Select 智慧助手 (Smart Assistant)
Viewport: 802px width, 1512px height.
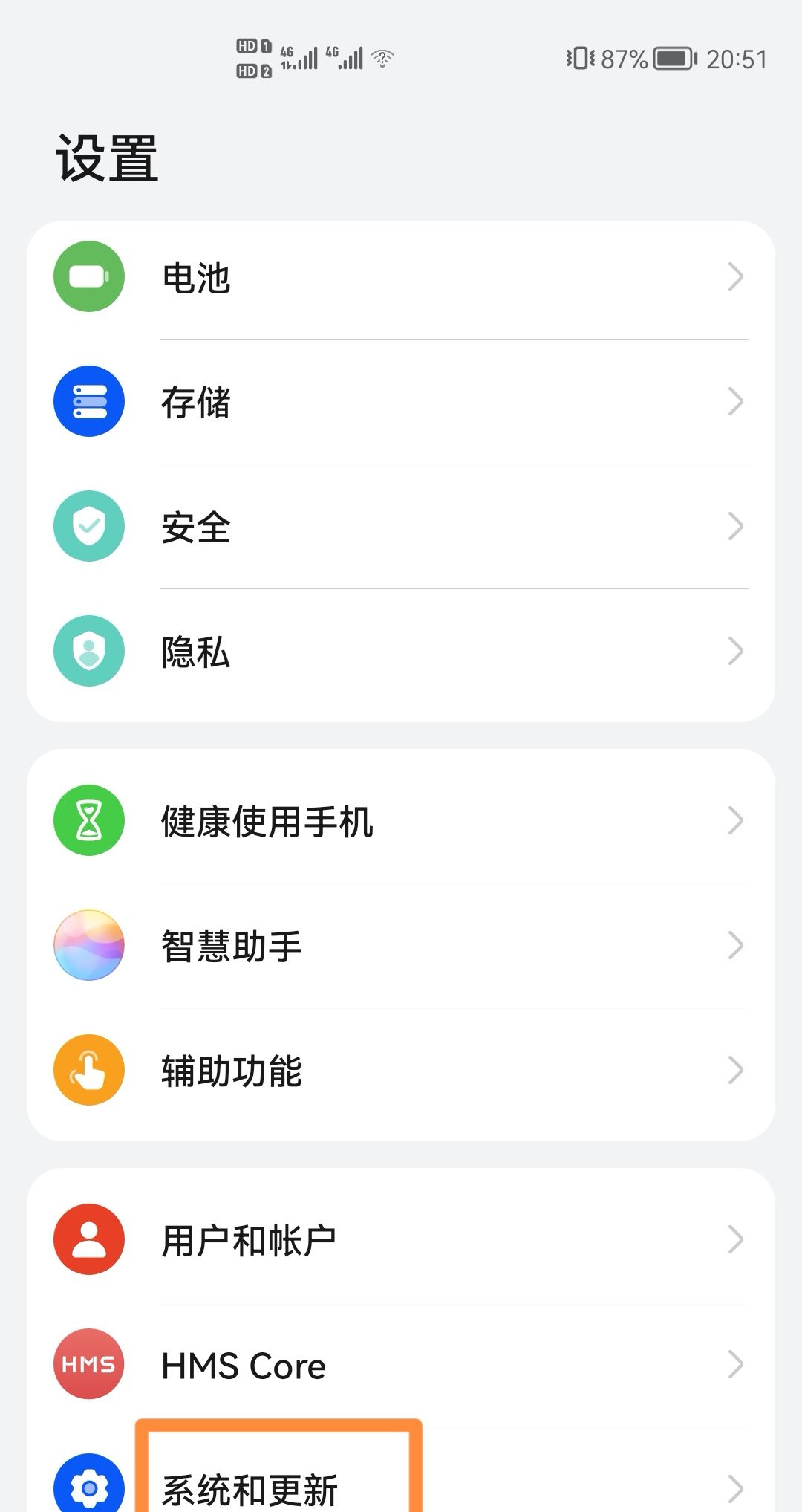click(401, 946)
